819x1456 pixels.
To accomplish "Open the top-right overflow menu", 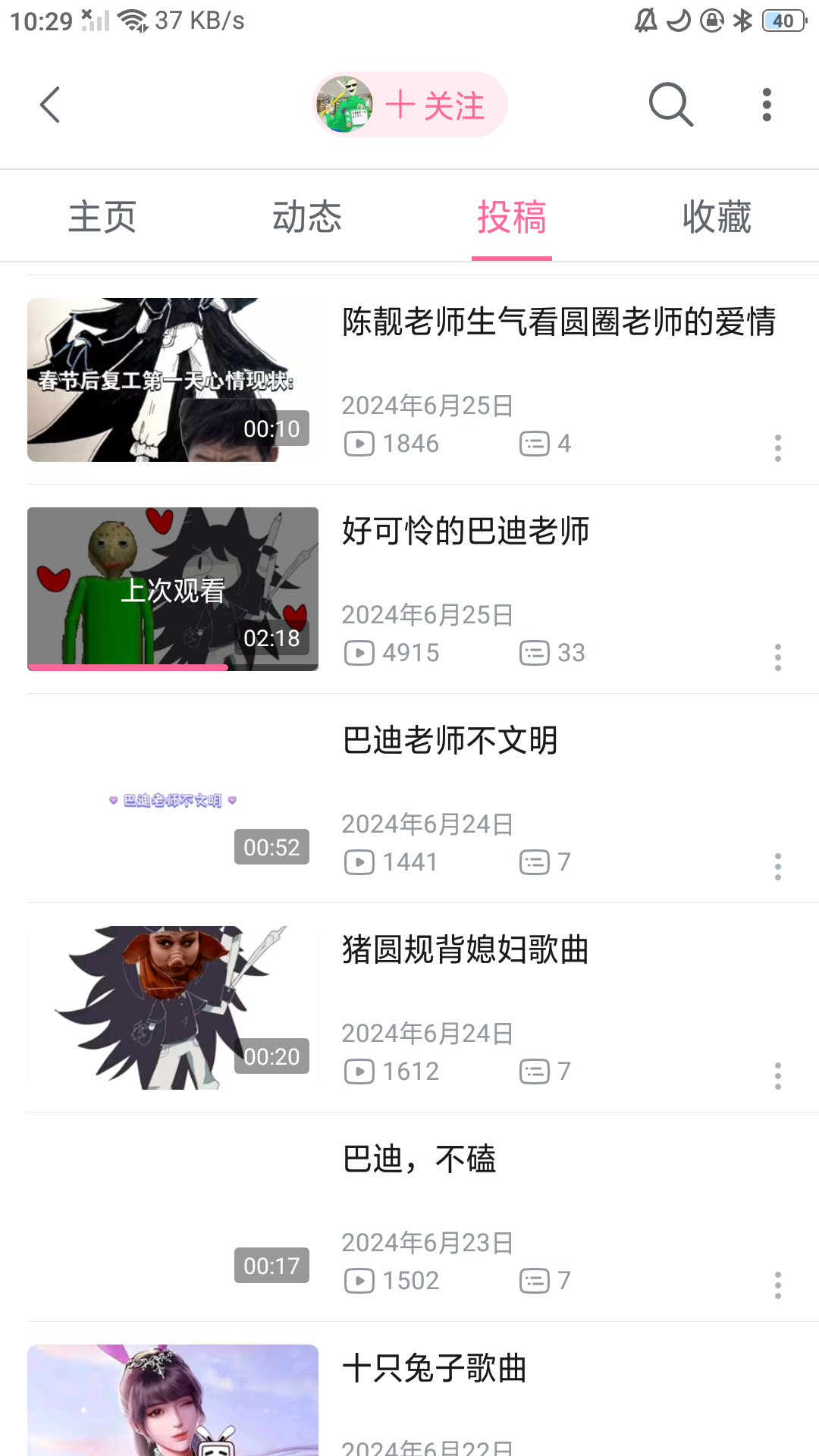I will pyautogui.click(x=767, y=105).
